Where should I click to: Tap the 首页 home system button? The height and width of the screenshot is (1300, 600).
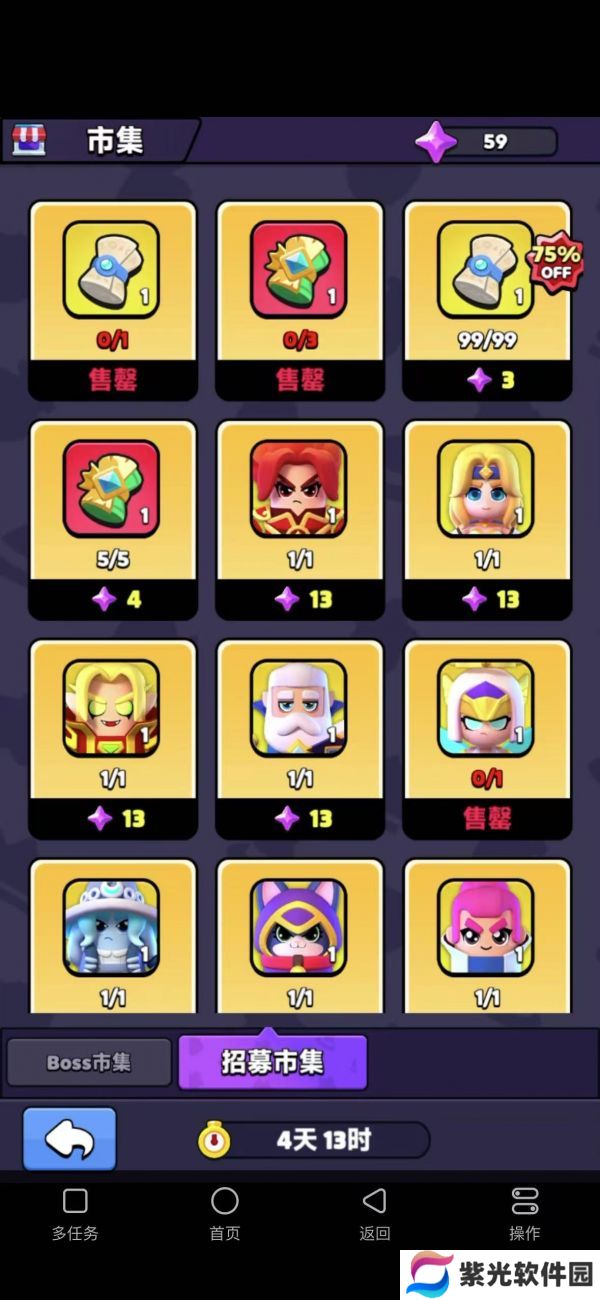pos(225,1211)
